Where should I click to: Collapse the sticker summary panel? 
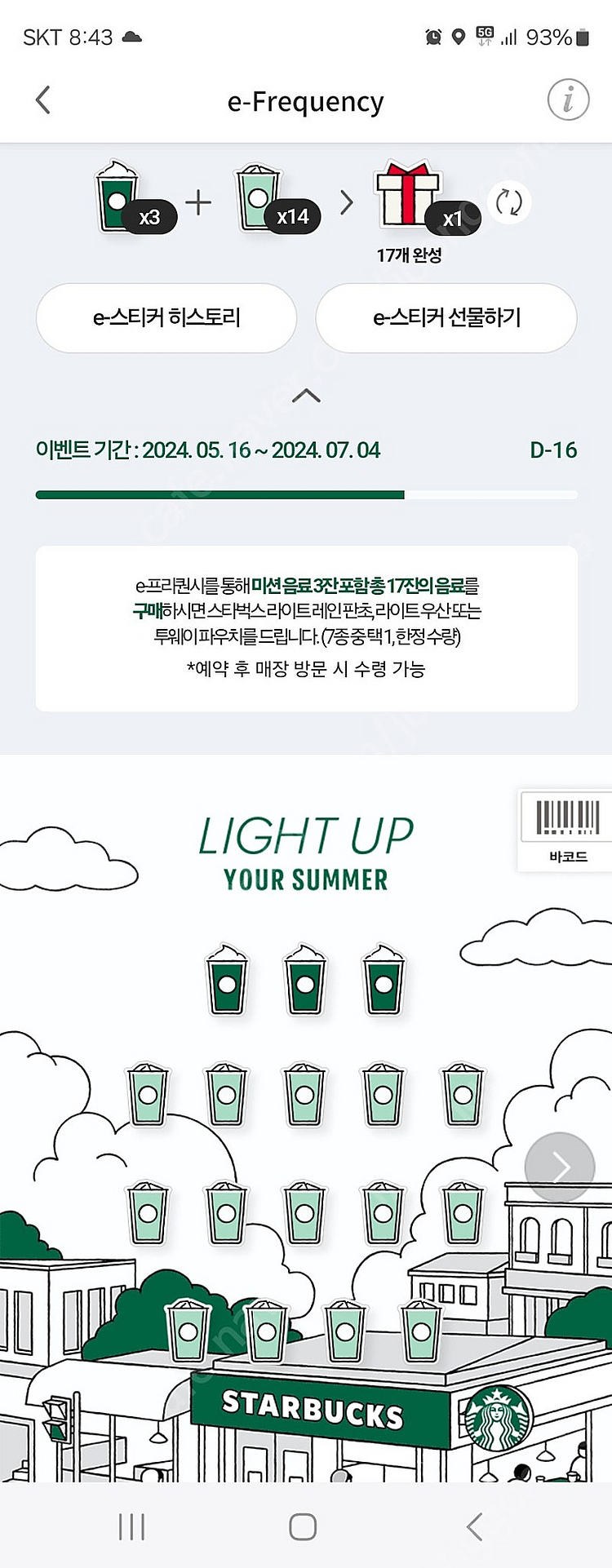tap(306, 396)
